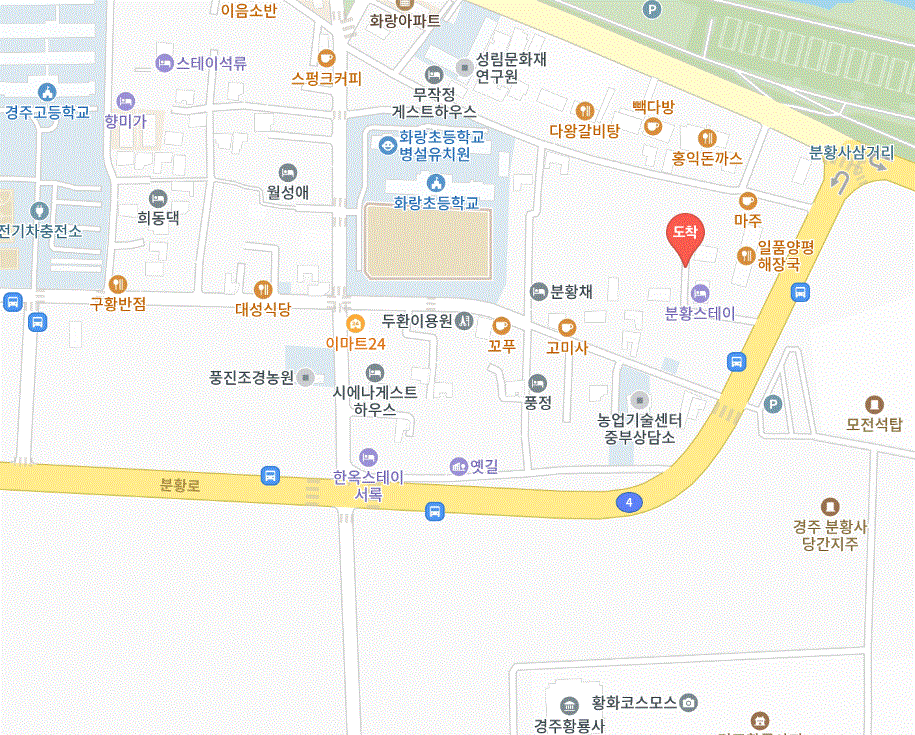Tap the 향미가 lodging marker
Screen dimensions: 915x735
pyautogui.click(x=125, y=101)
